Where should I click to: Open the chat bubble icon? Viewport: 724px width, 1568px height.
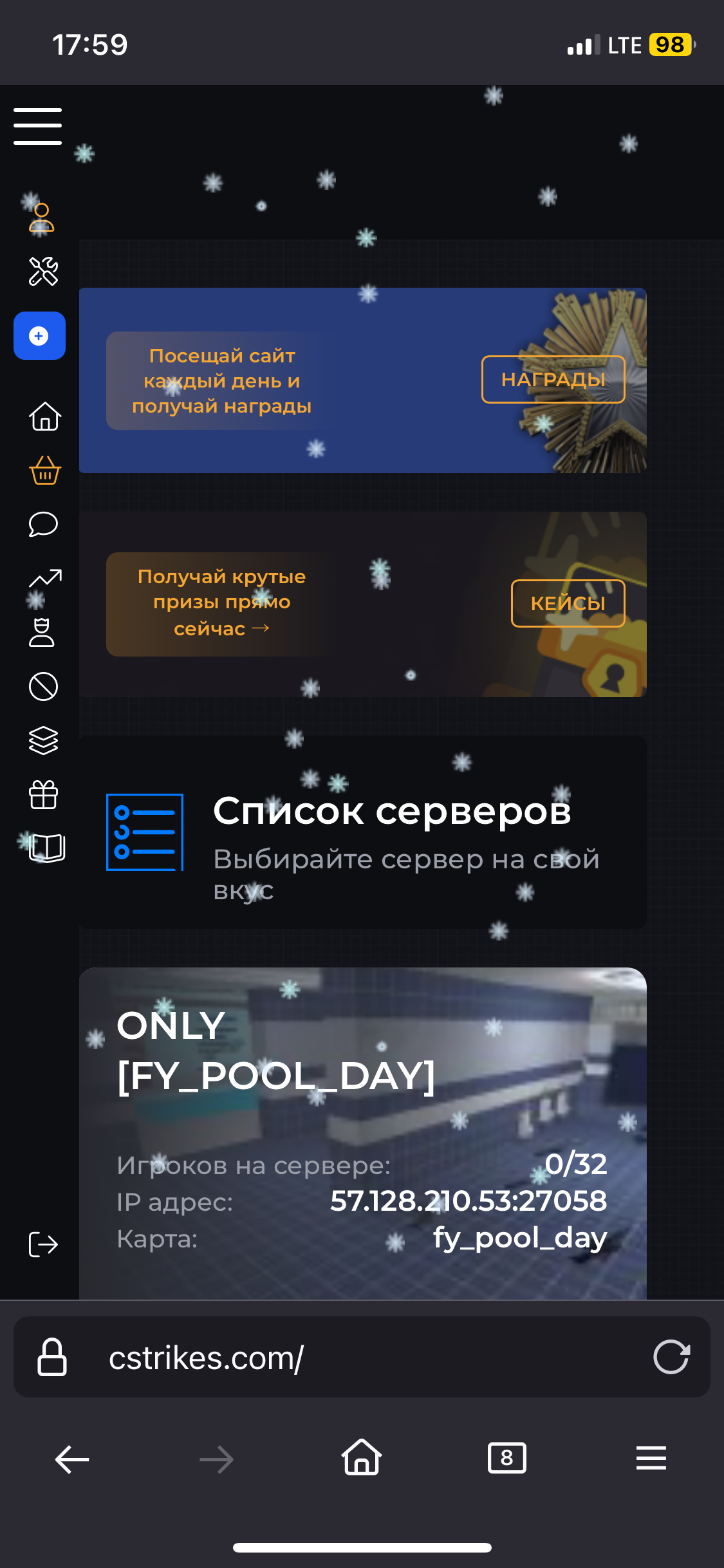pyautogui.click(x=43, y=524)
